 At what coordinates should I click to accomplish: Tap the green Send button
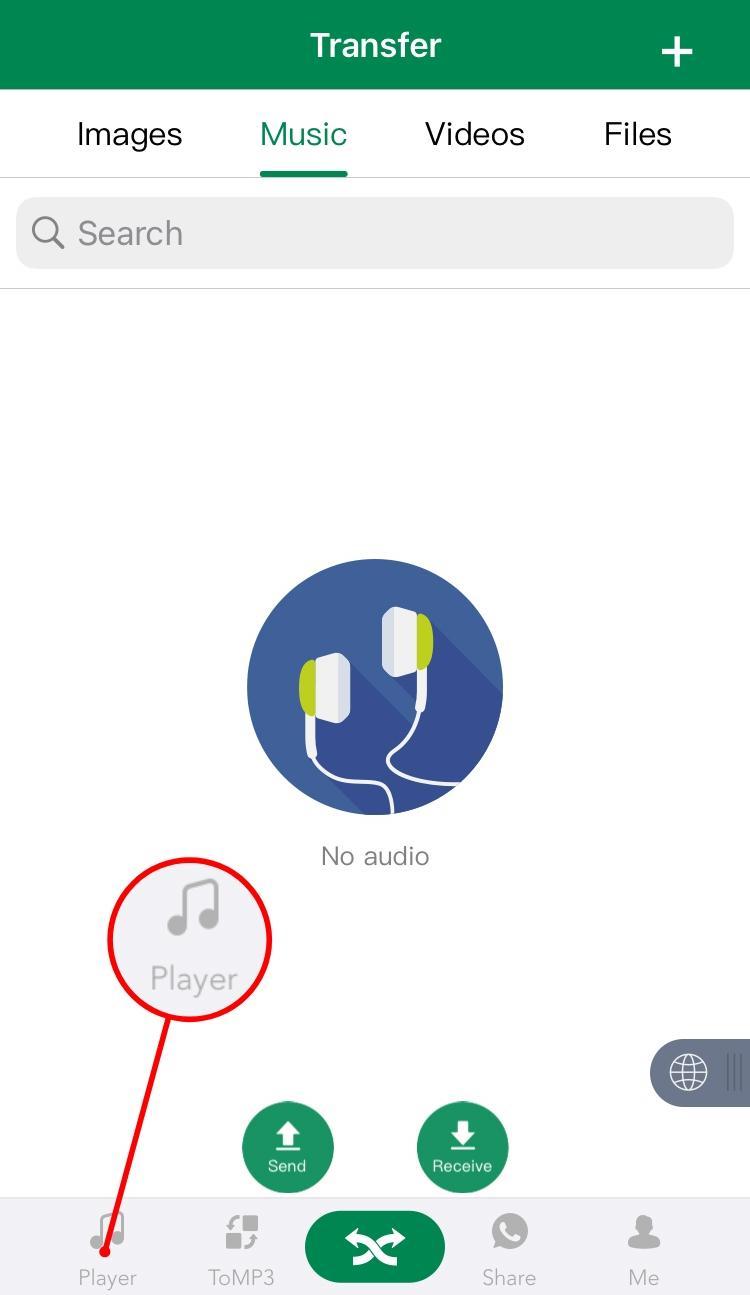coord(287,1146)
